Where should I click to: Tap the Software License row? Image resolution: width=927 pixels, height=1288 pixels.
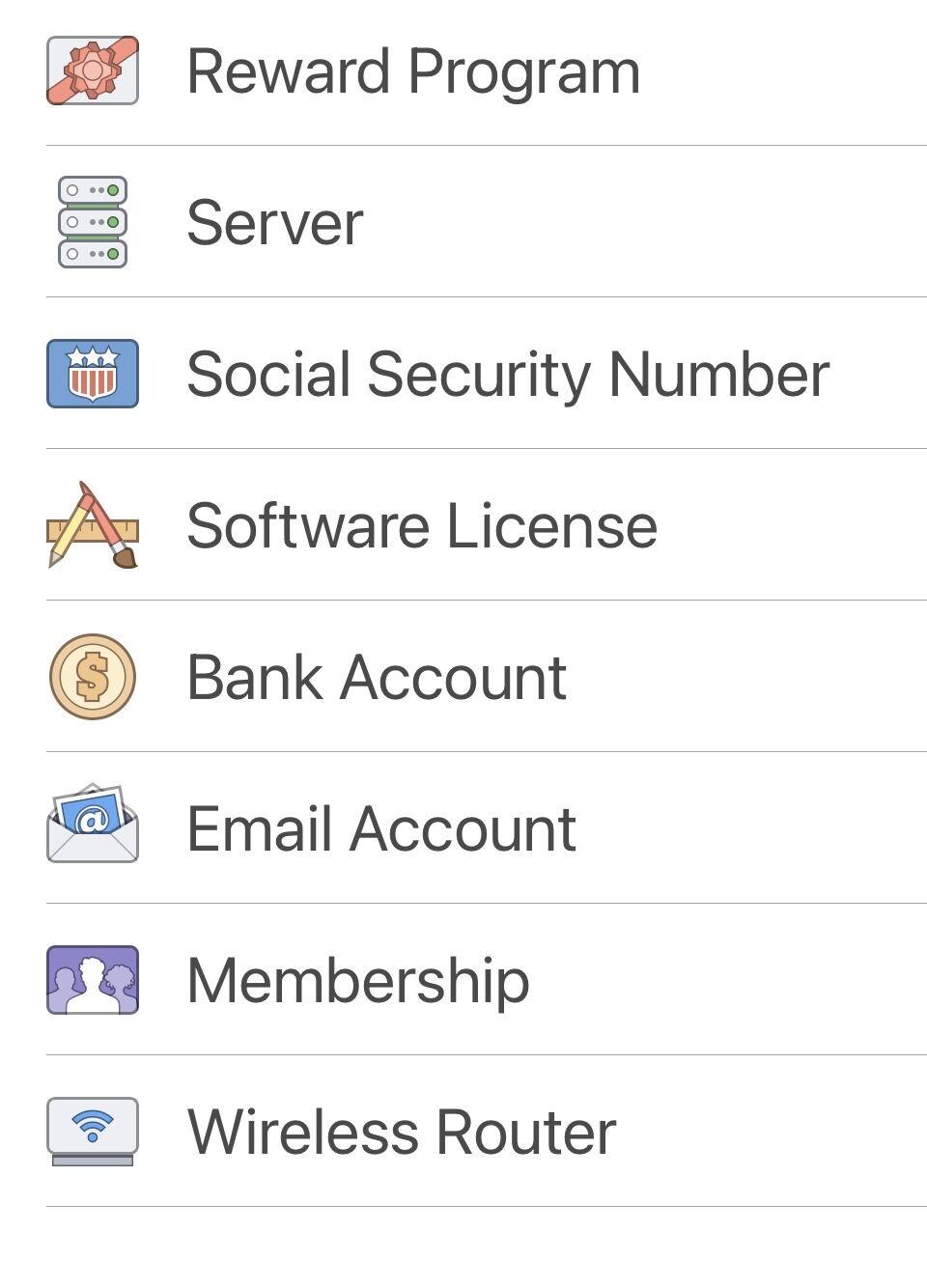(x=422, y=526)
